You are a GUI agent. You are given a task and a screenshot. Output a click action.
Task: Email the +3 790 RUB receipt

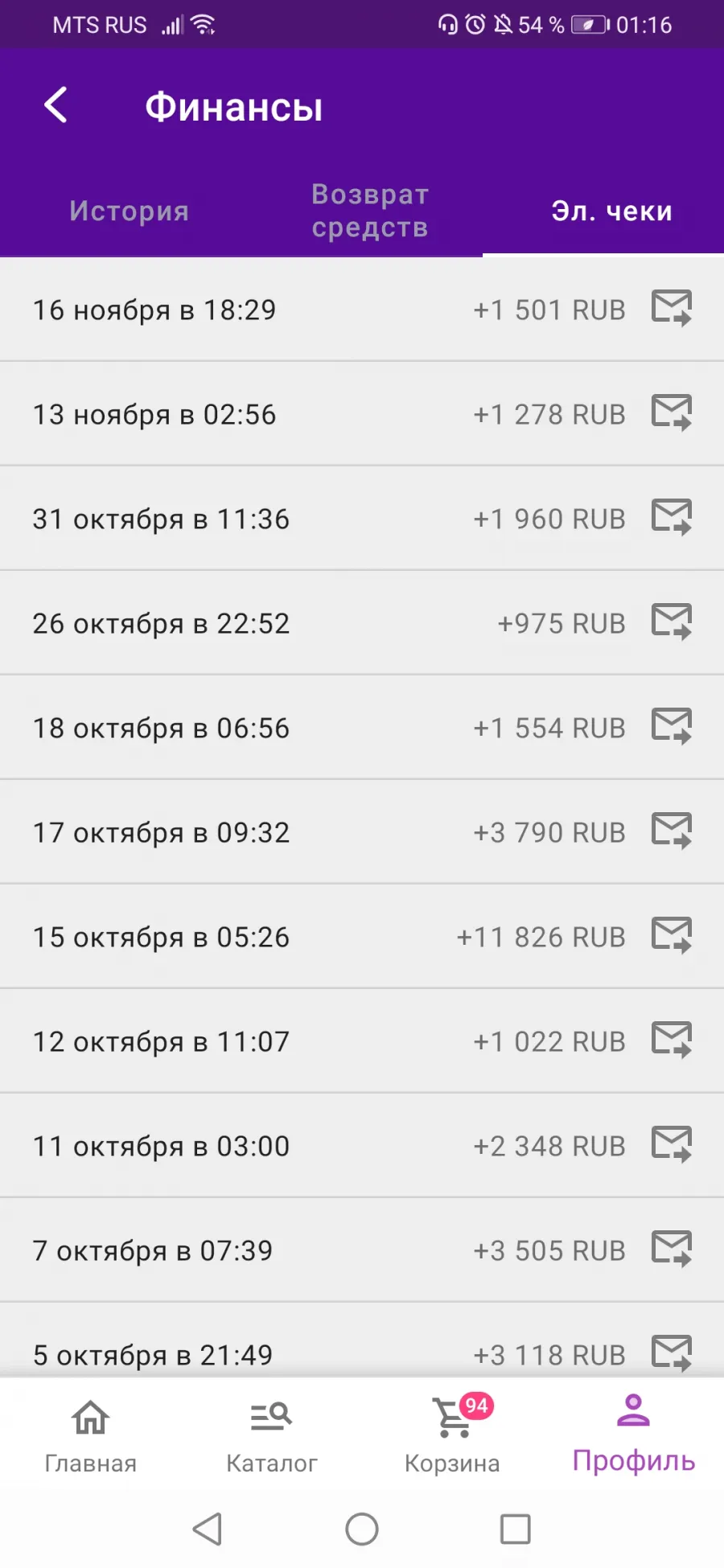point(672,831)
